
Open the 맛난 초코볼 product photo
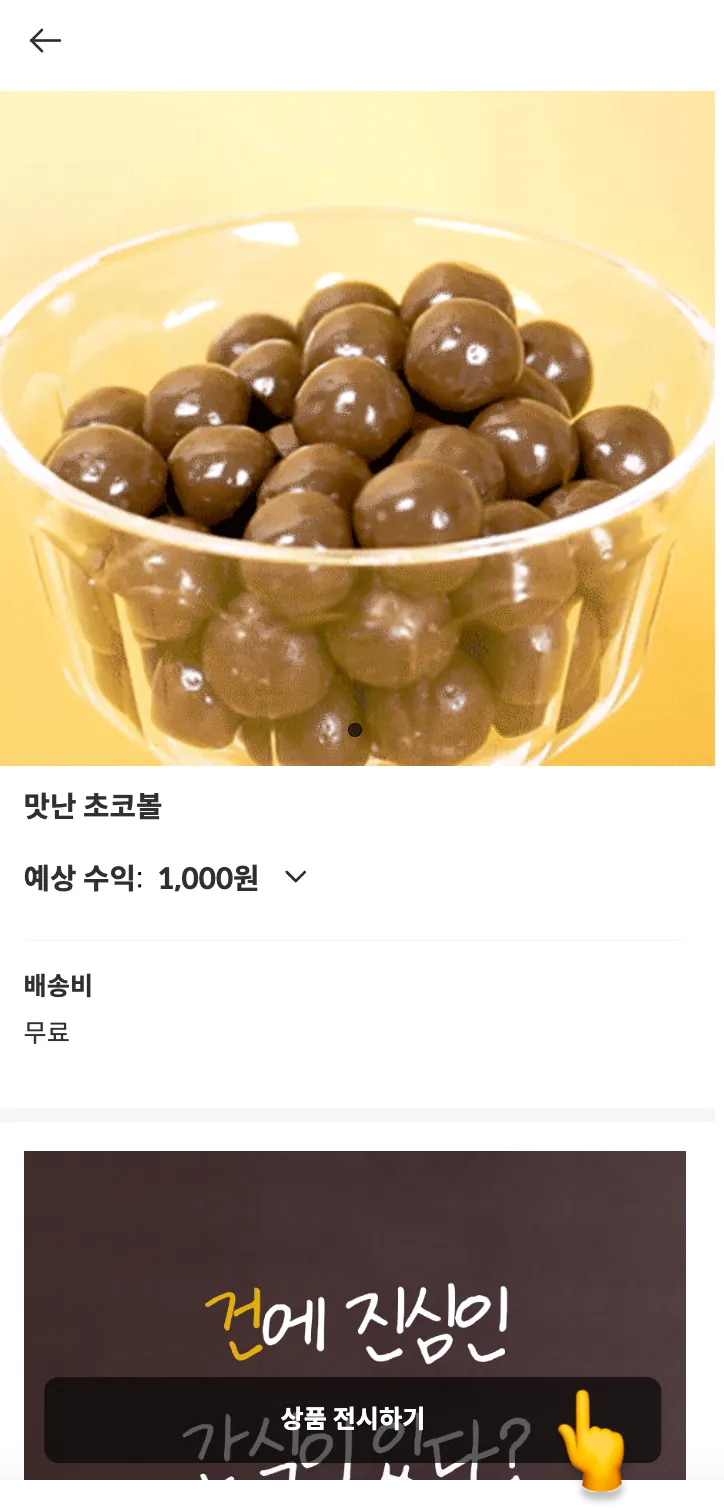tap(357, 428)
